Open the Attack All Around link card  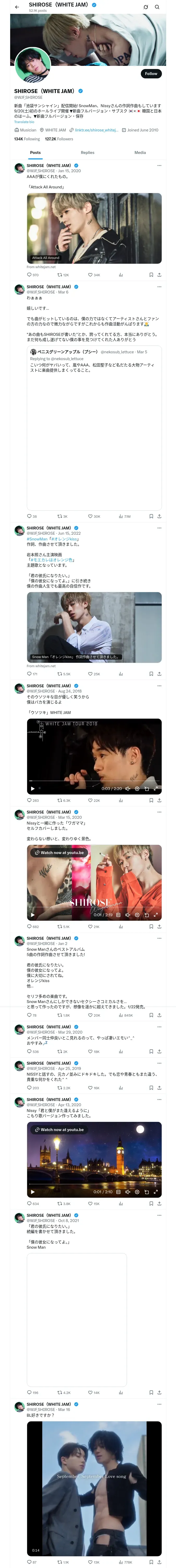(x=94, y=228)
